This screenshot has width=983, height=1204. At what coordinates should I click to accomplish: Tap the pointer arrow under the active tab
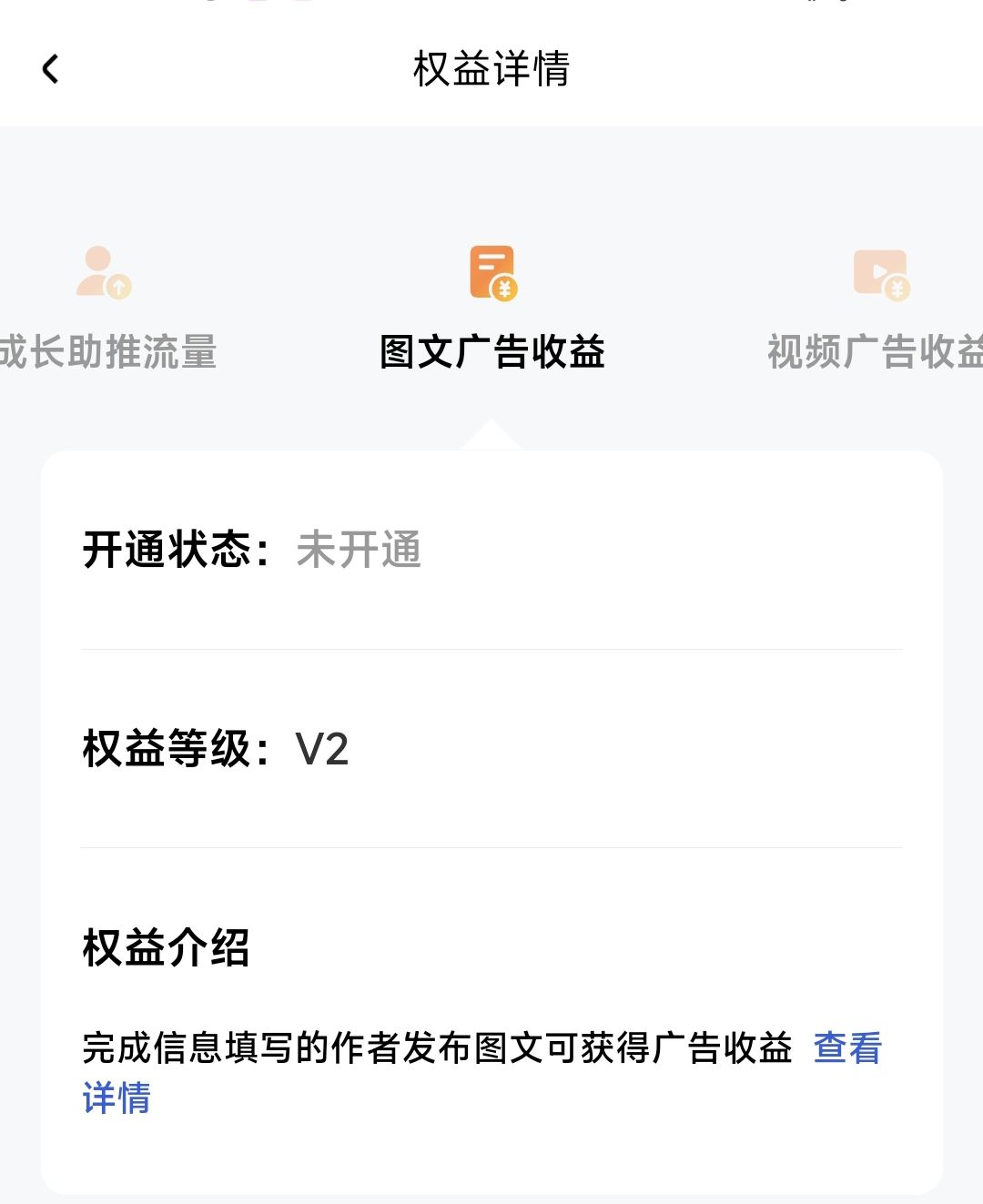pos(492,435)
